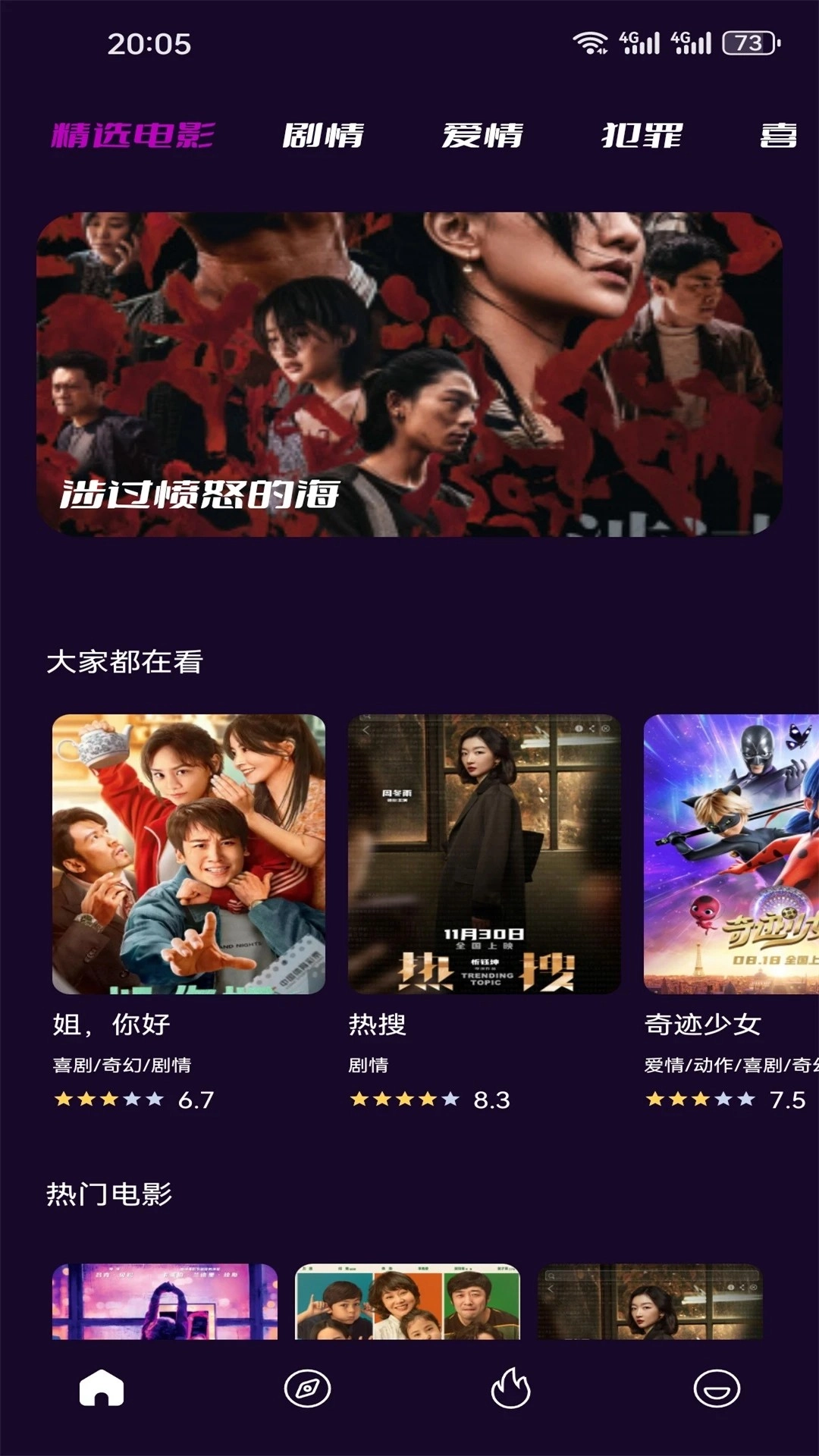
Task: Open the 犯罪 category tab
Action: coord(642,136)
